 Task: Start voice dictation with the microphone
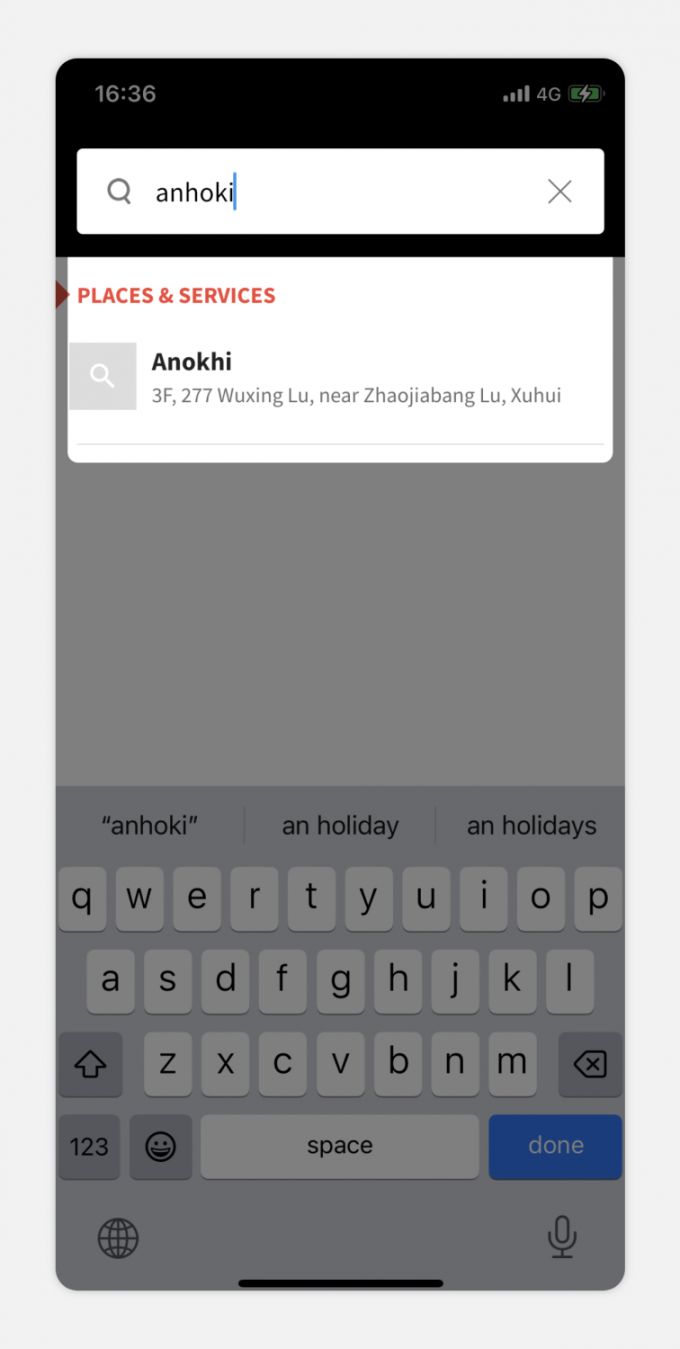coord(562,1237)
